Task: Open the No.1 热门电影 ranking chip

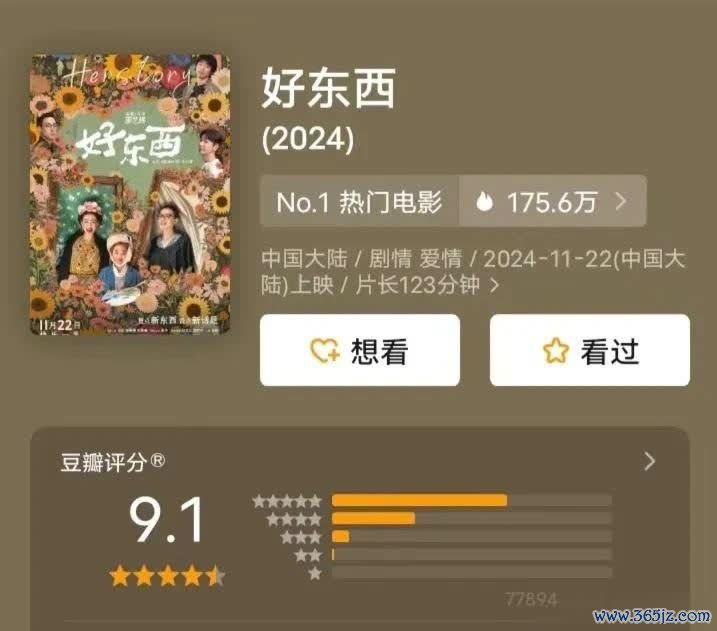Action: tap(360, 201)
